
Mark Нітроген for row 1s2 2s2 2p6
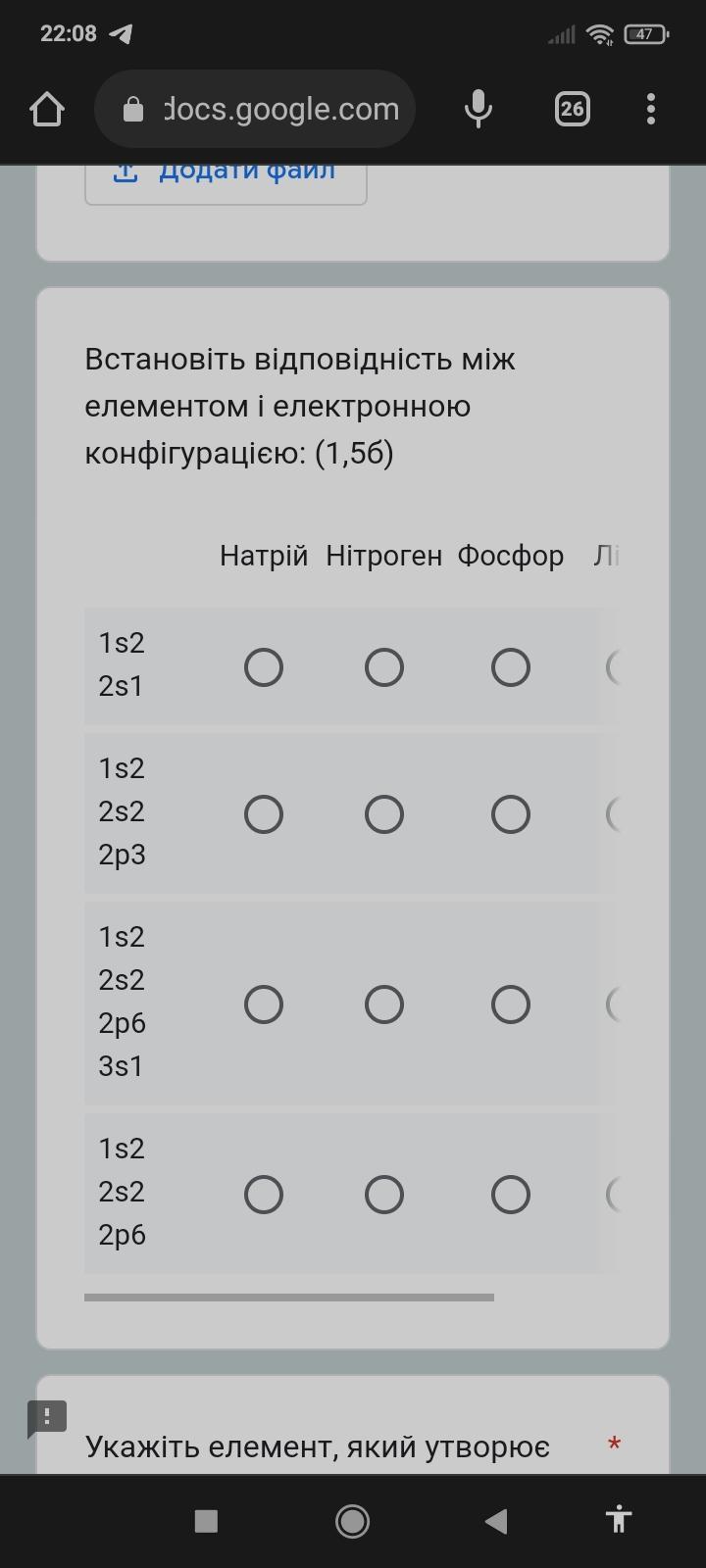(384, 1195)
